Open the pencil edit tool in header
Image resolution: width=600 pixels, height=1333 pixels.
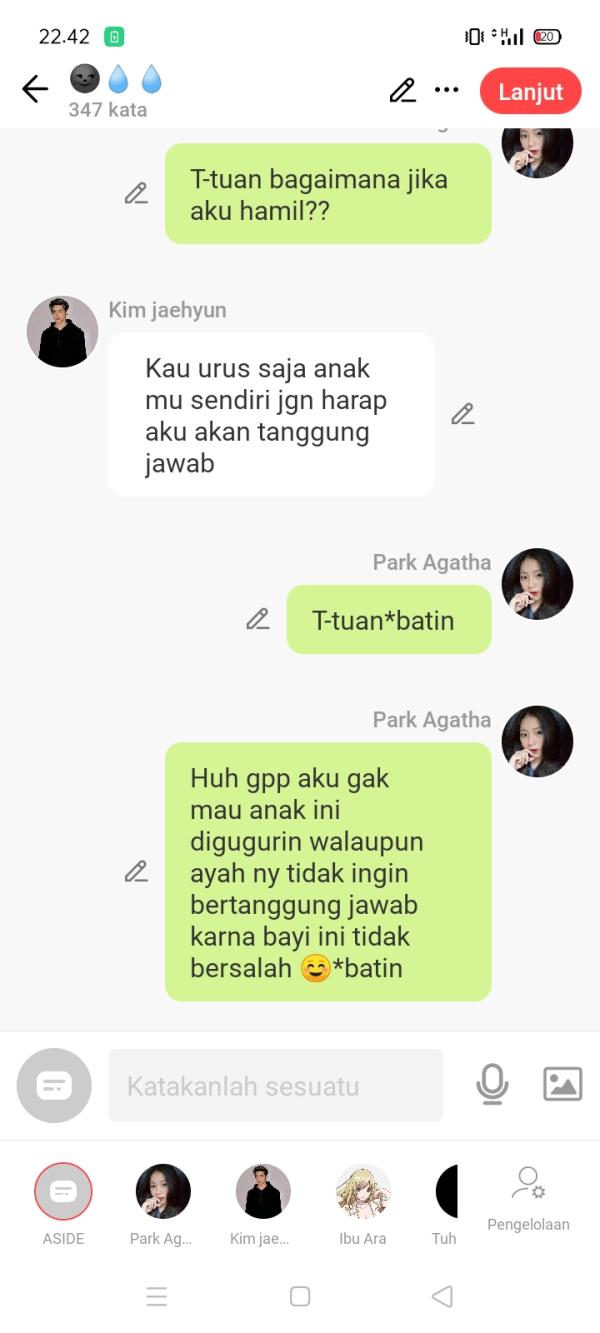(402, 91)
